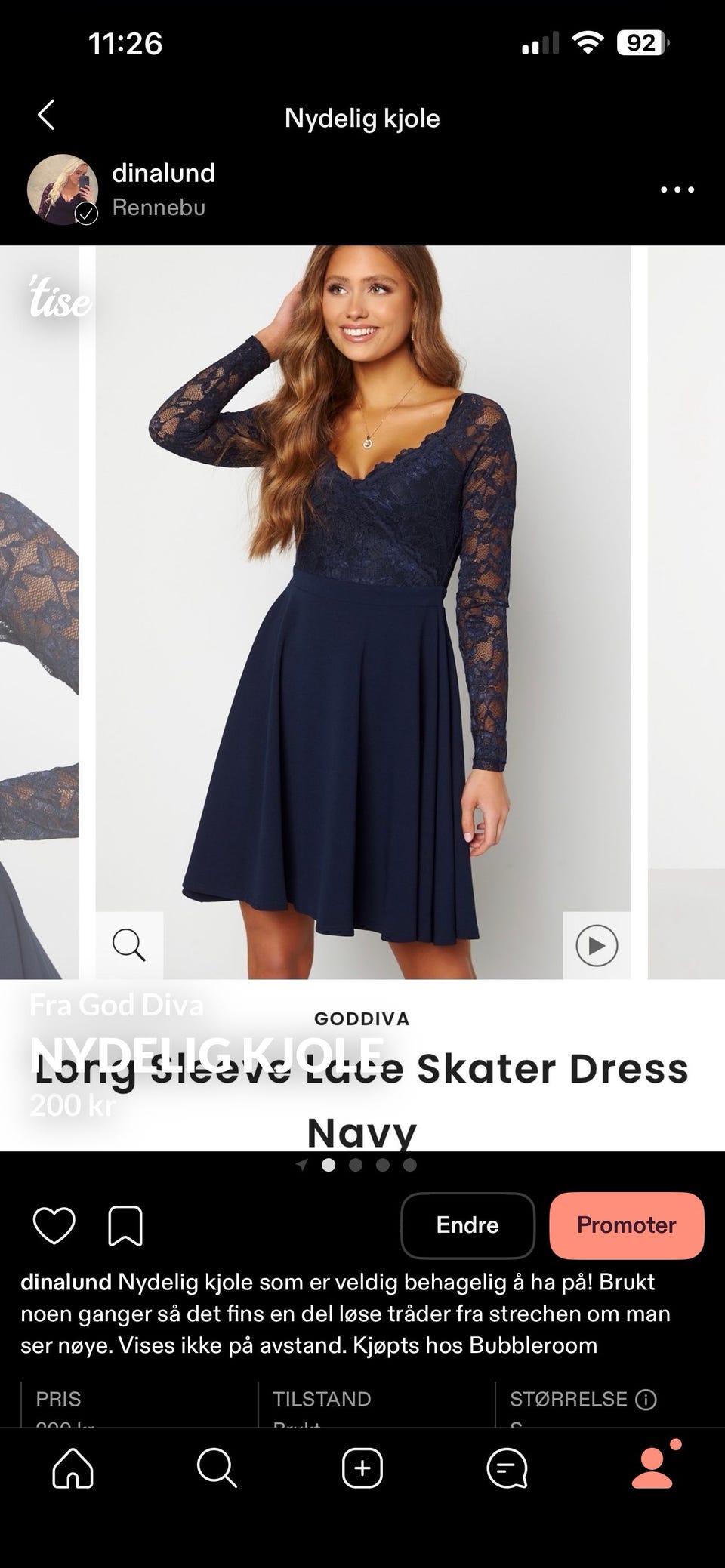Bookmark this dress listing
Screen dimensions: 725x1568
125,1225
